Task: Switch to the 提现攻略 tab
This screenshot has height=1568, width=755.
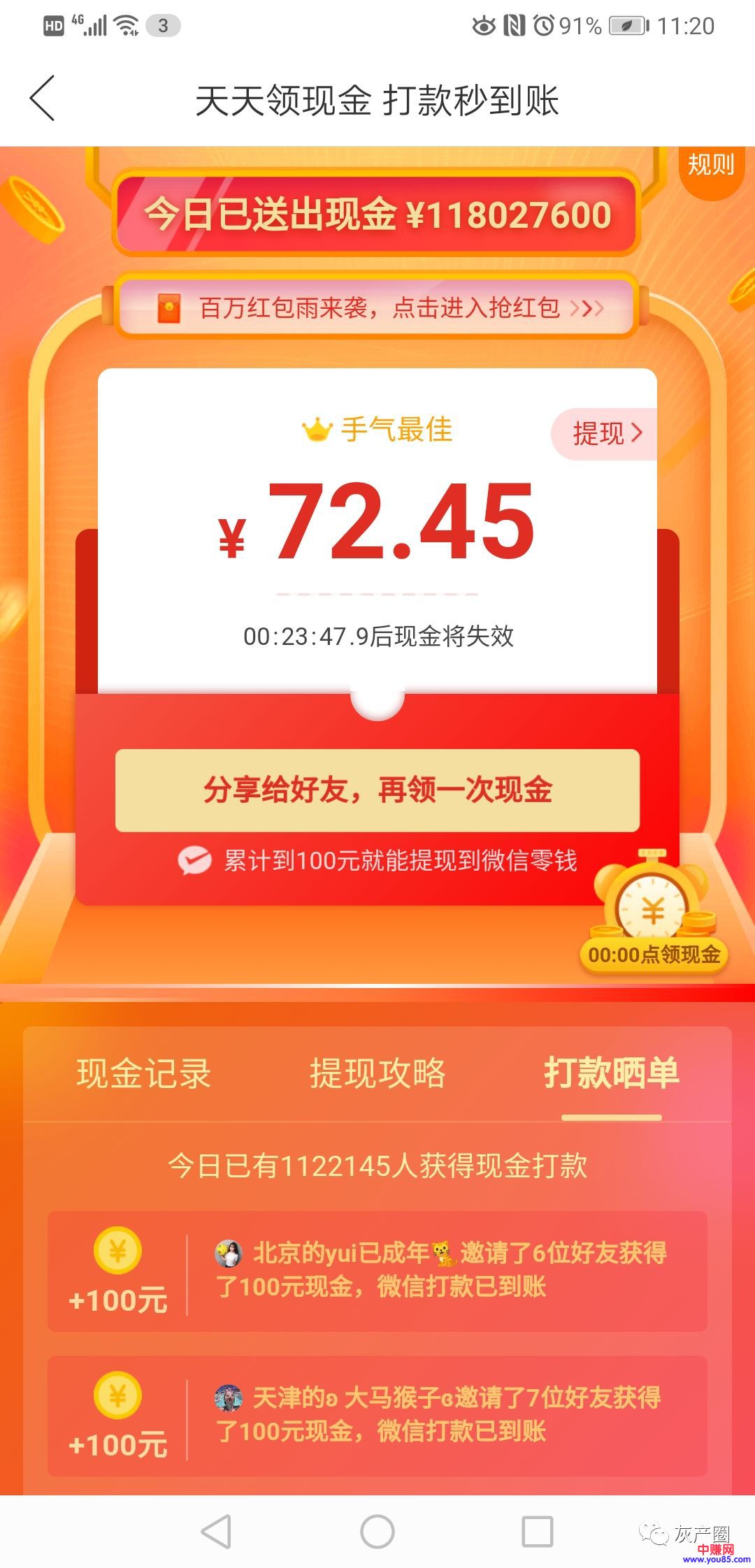Action: 377,1074
